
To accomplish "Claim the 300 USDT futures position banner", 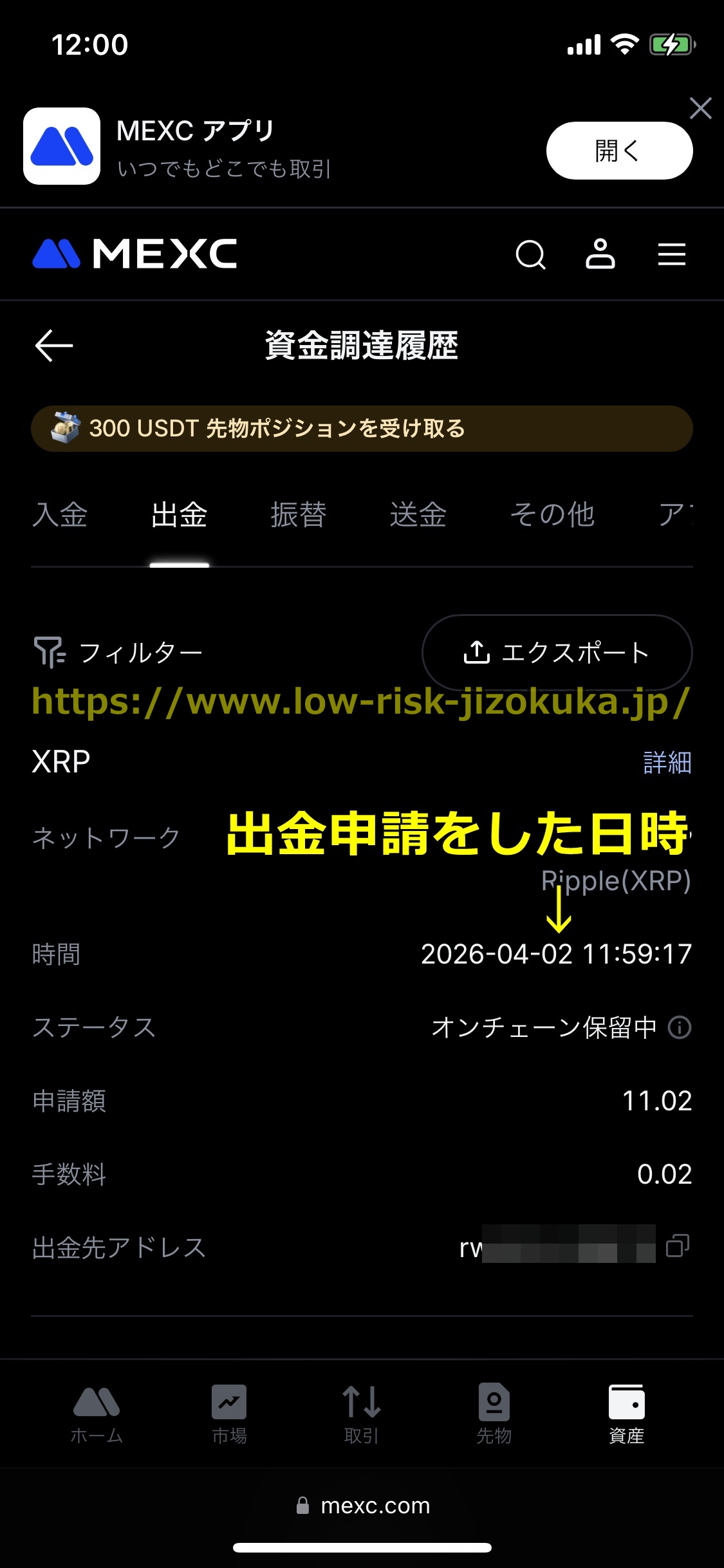I will [x=362, y=428].
